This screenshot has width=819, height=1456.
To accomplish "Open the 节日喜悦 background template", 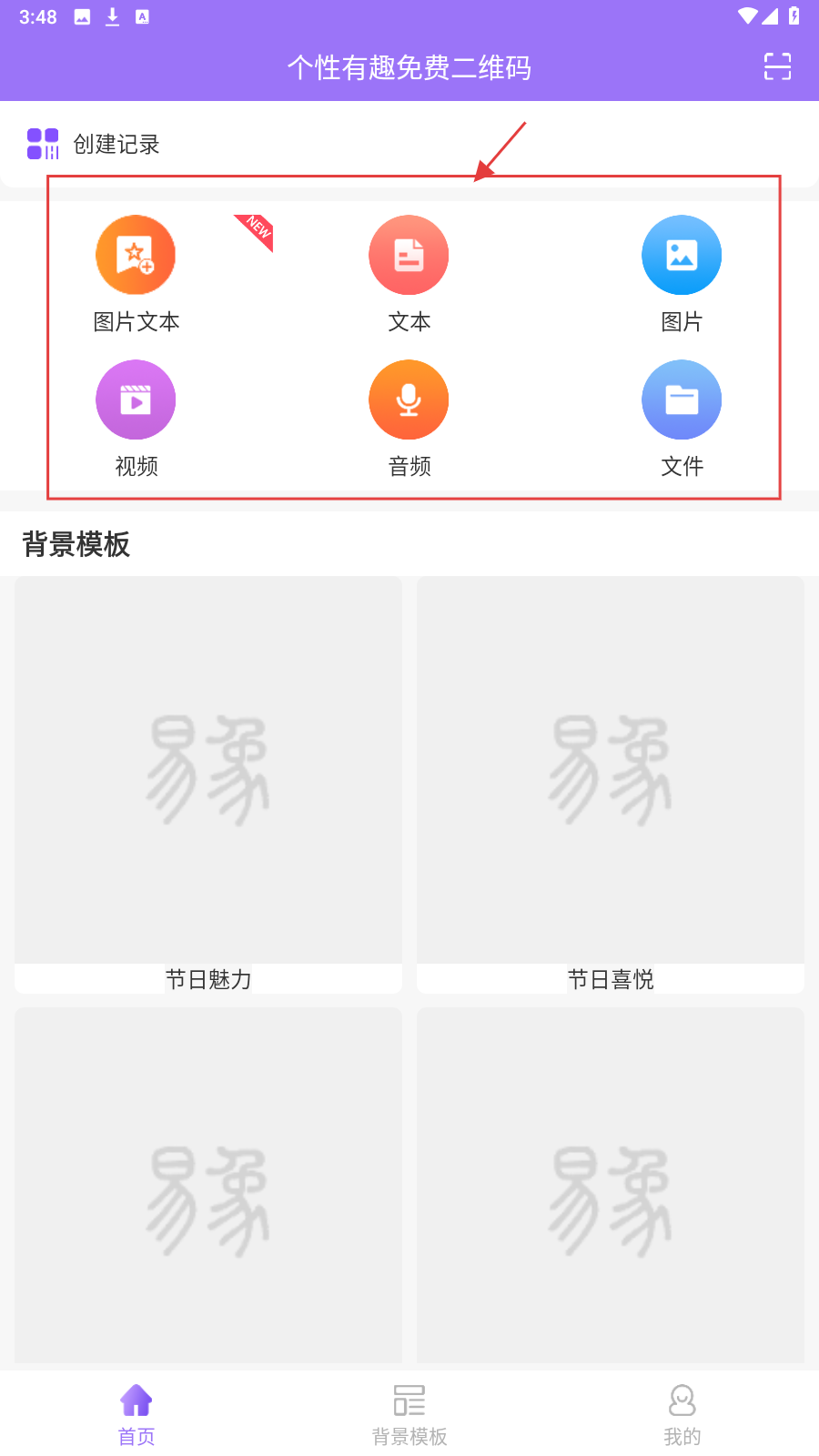I will 611,783.
